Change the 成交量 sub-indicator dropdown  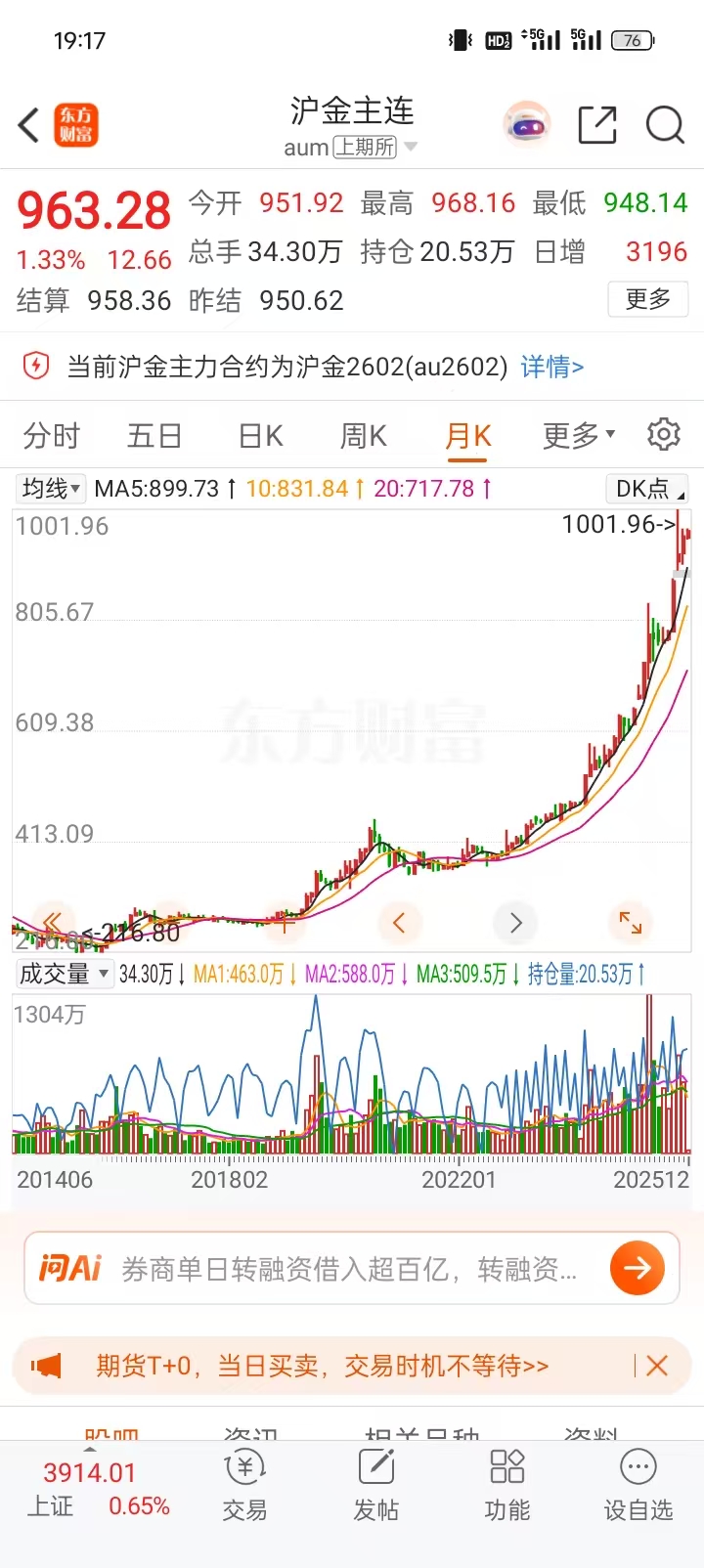click(x=64, y=974)
